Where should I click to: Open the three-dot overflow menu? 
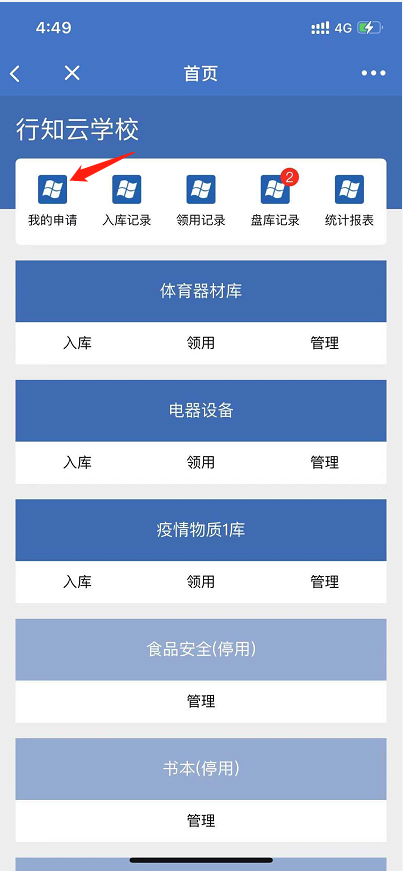(x=373, y=73)
